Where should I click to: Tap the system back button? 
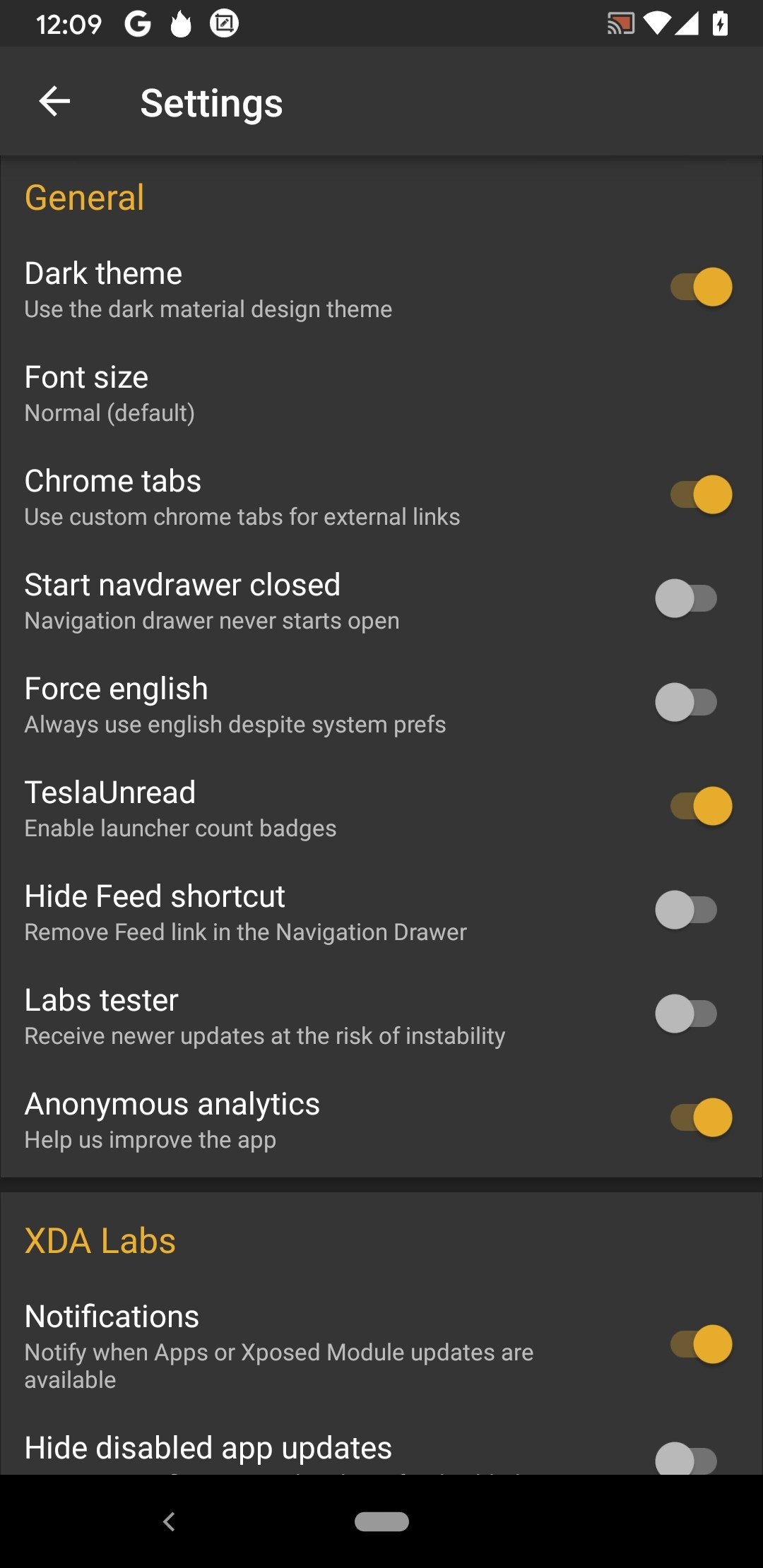(169, 1521)
